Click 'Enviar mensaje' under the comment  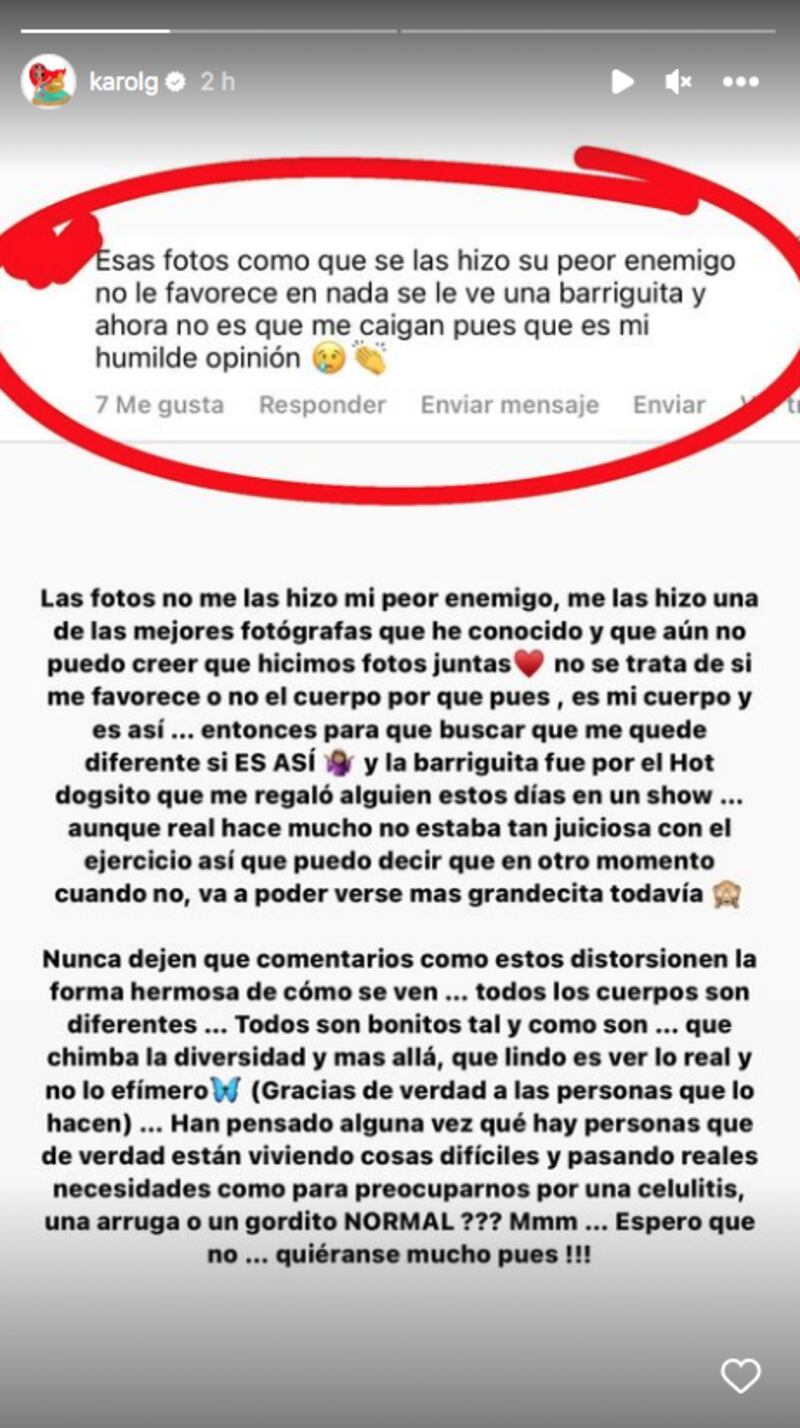511,405
